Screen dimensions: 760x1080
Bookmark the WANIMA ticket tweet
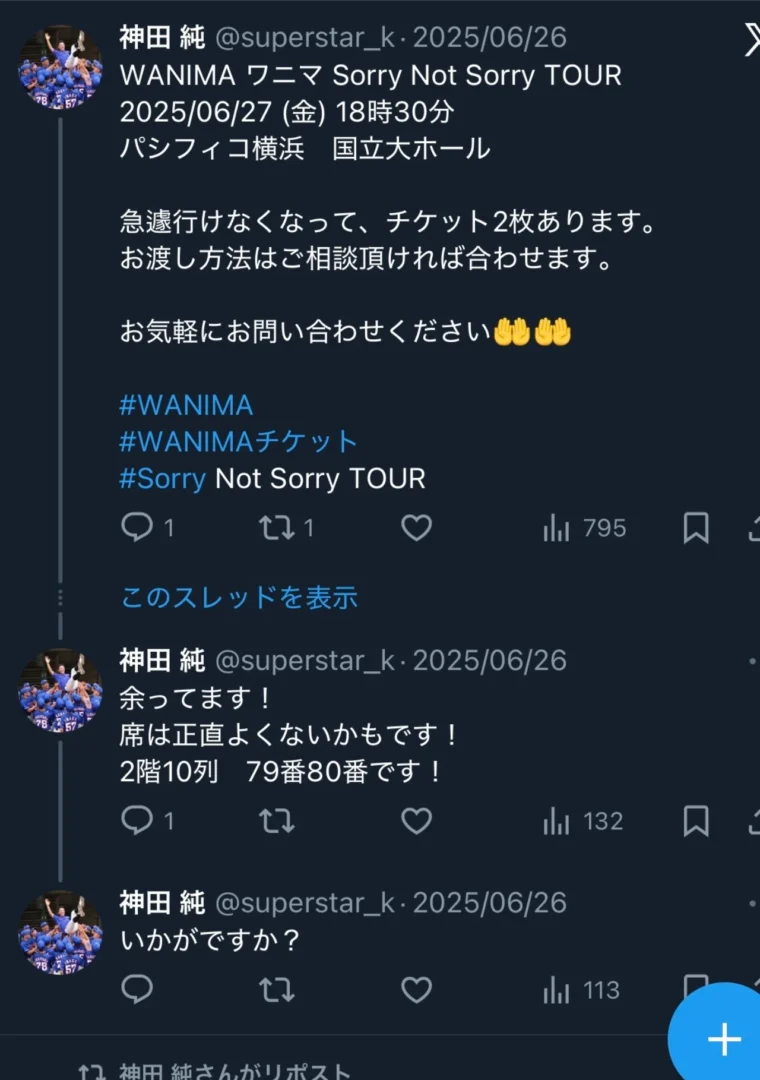point(696,528)
